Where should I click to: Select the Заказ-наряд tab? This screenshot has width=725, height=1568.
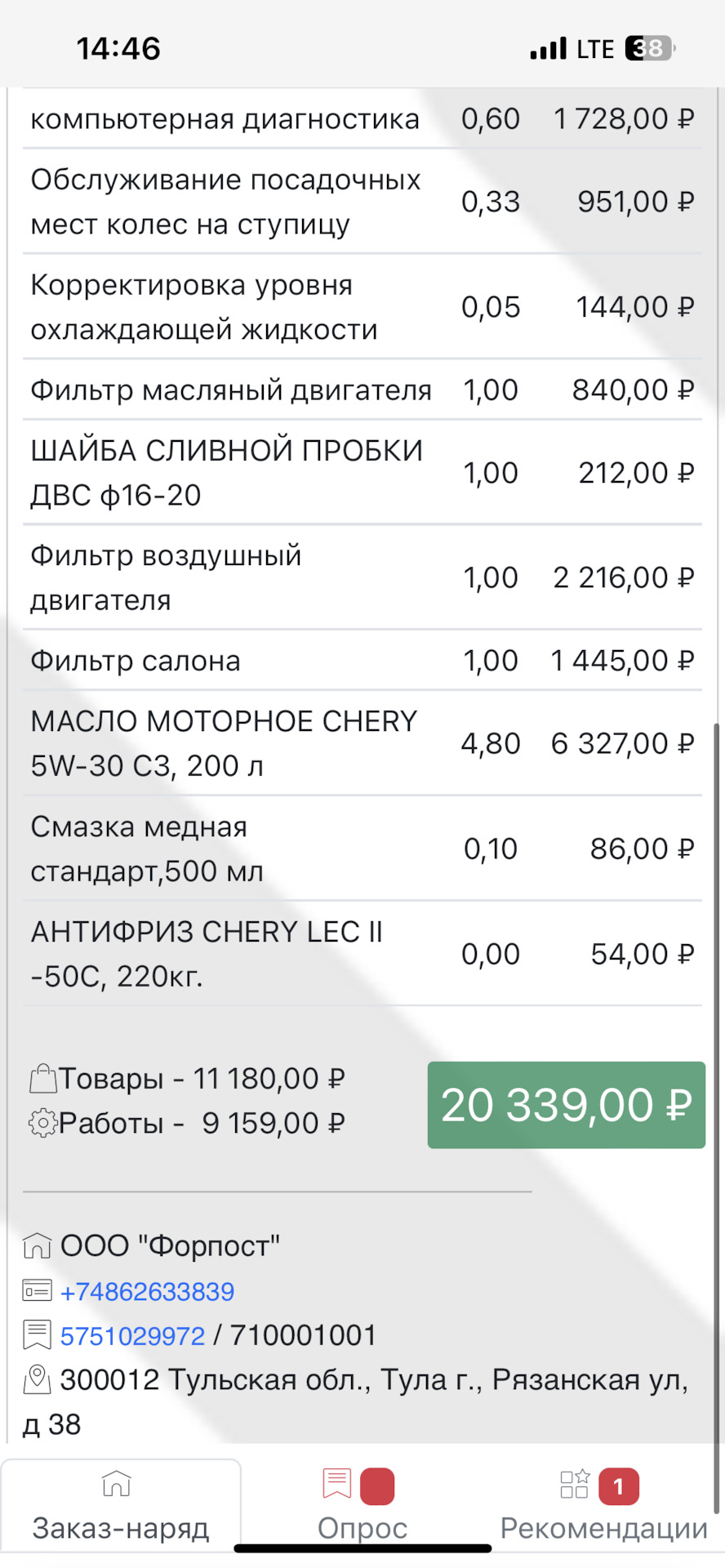[x=120, y=1507]
